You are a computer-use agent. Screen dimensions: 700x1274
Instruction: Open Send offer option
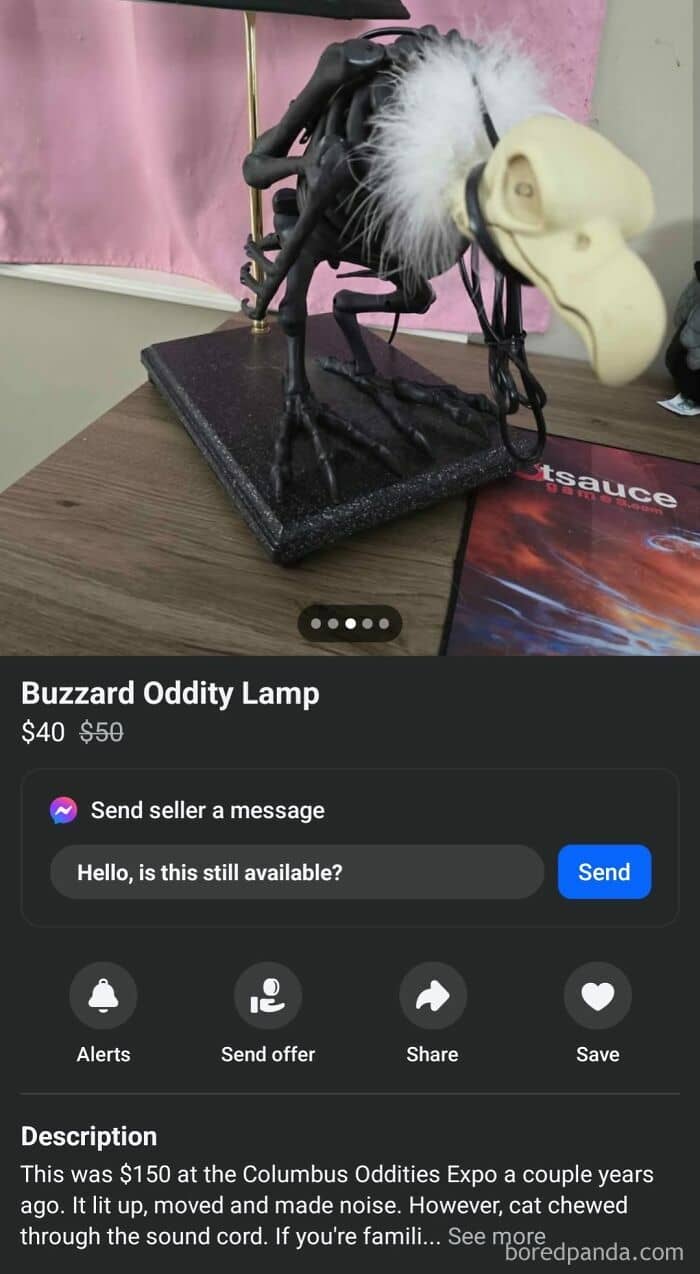268,996
